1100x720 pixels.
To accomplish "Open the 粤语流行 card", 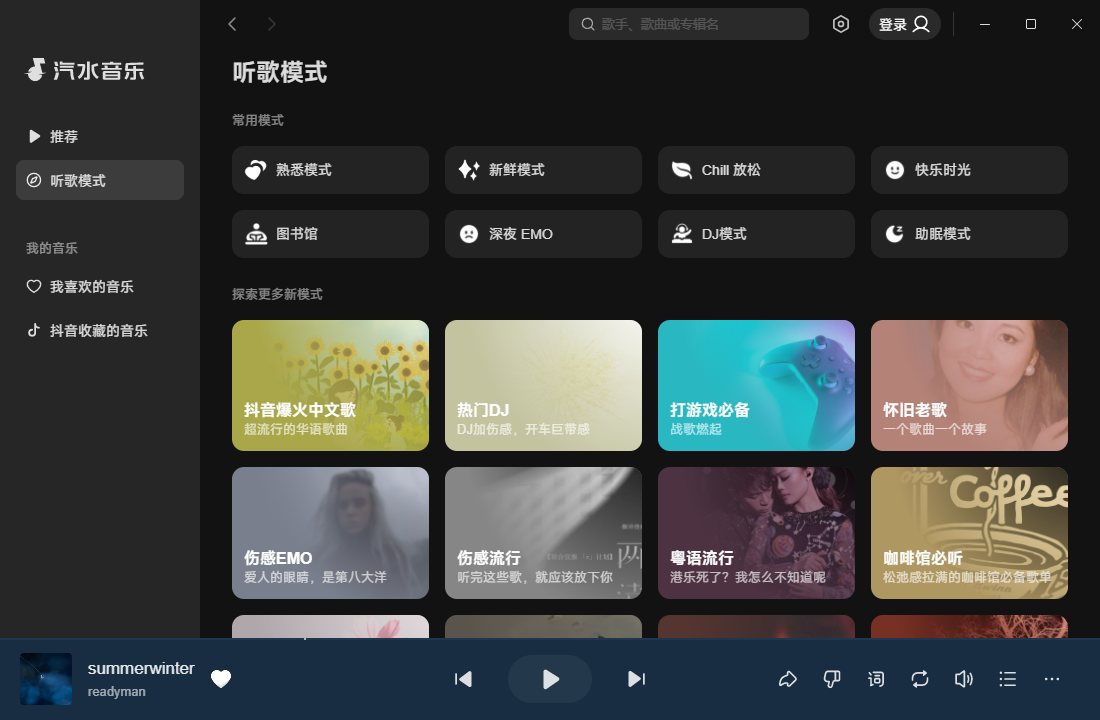I will click(756, 532).
